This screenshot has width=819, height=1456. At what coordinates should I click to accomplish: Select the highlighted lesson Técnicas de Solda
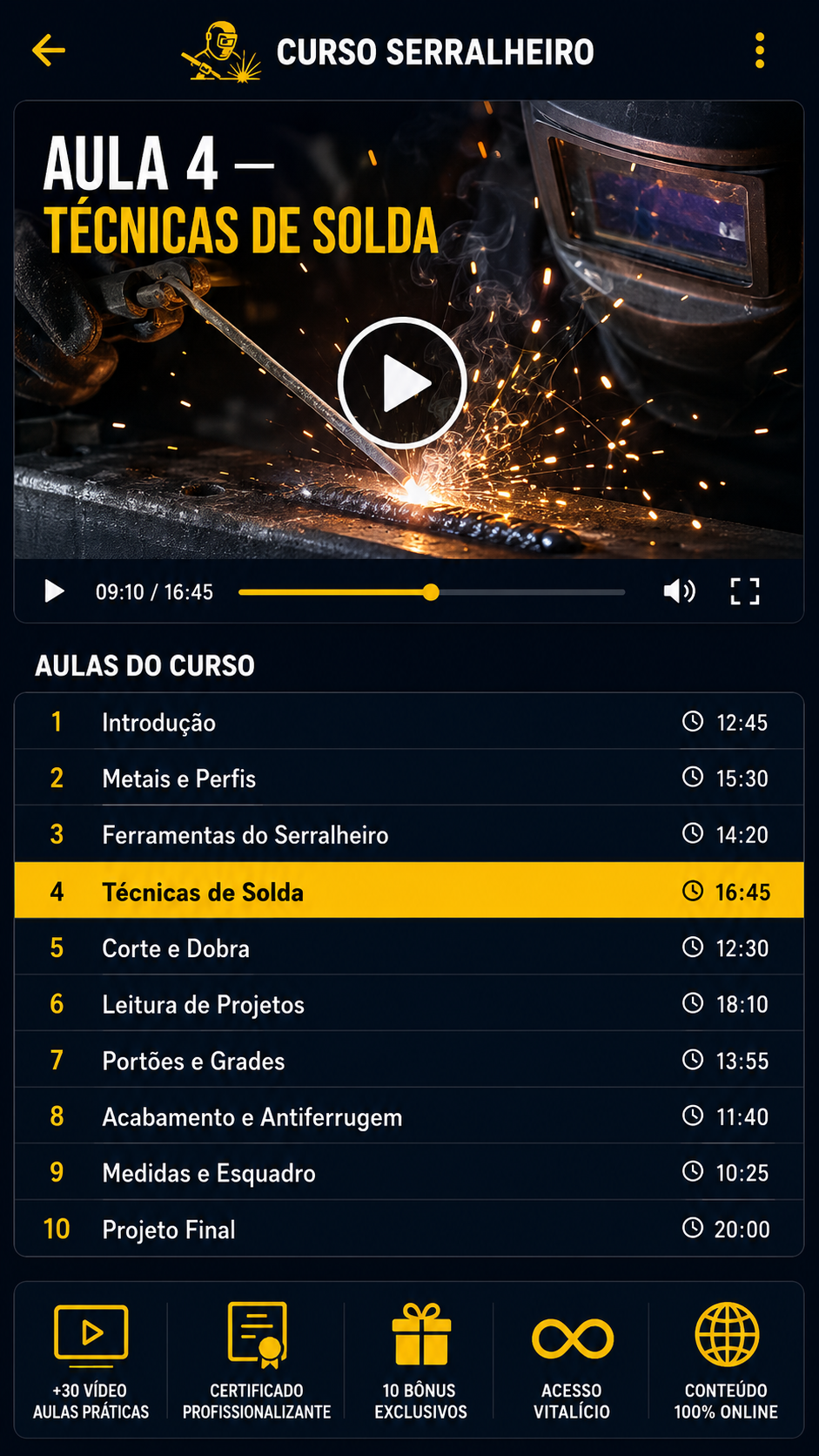pos(409,891)
